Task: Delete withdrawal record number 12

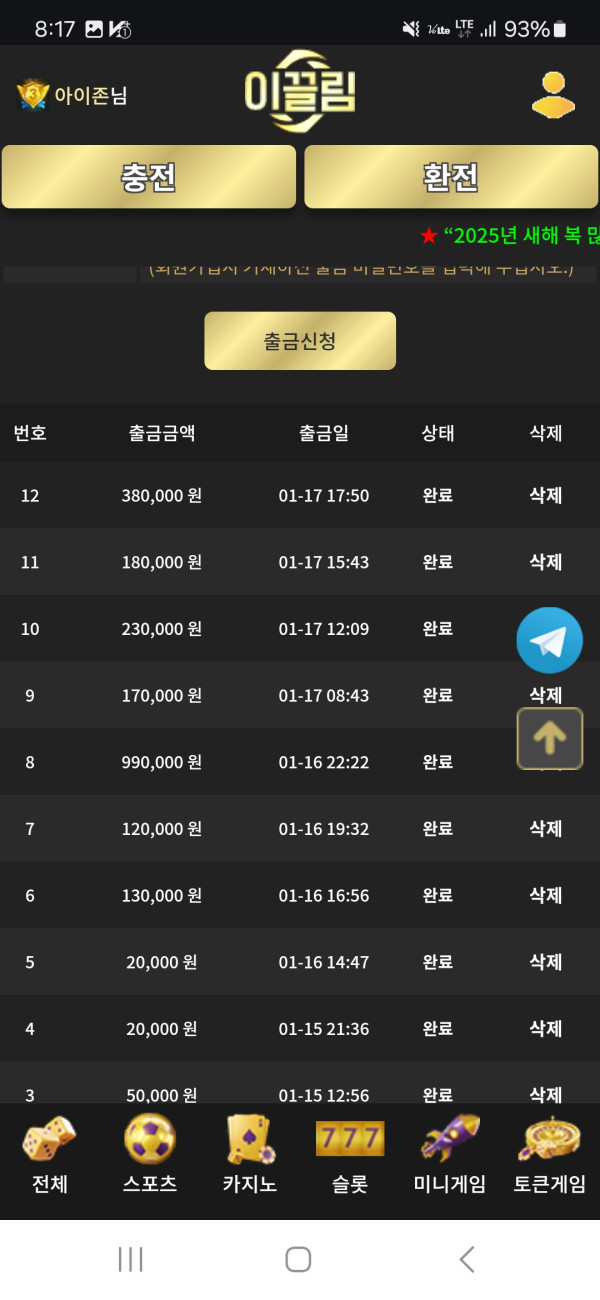Action: point(545,495)
